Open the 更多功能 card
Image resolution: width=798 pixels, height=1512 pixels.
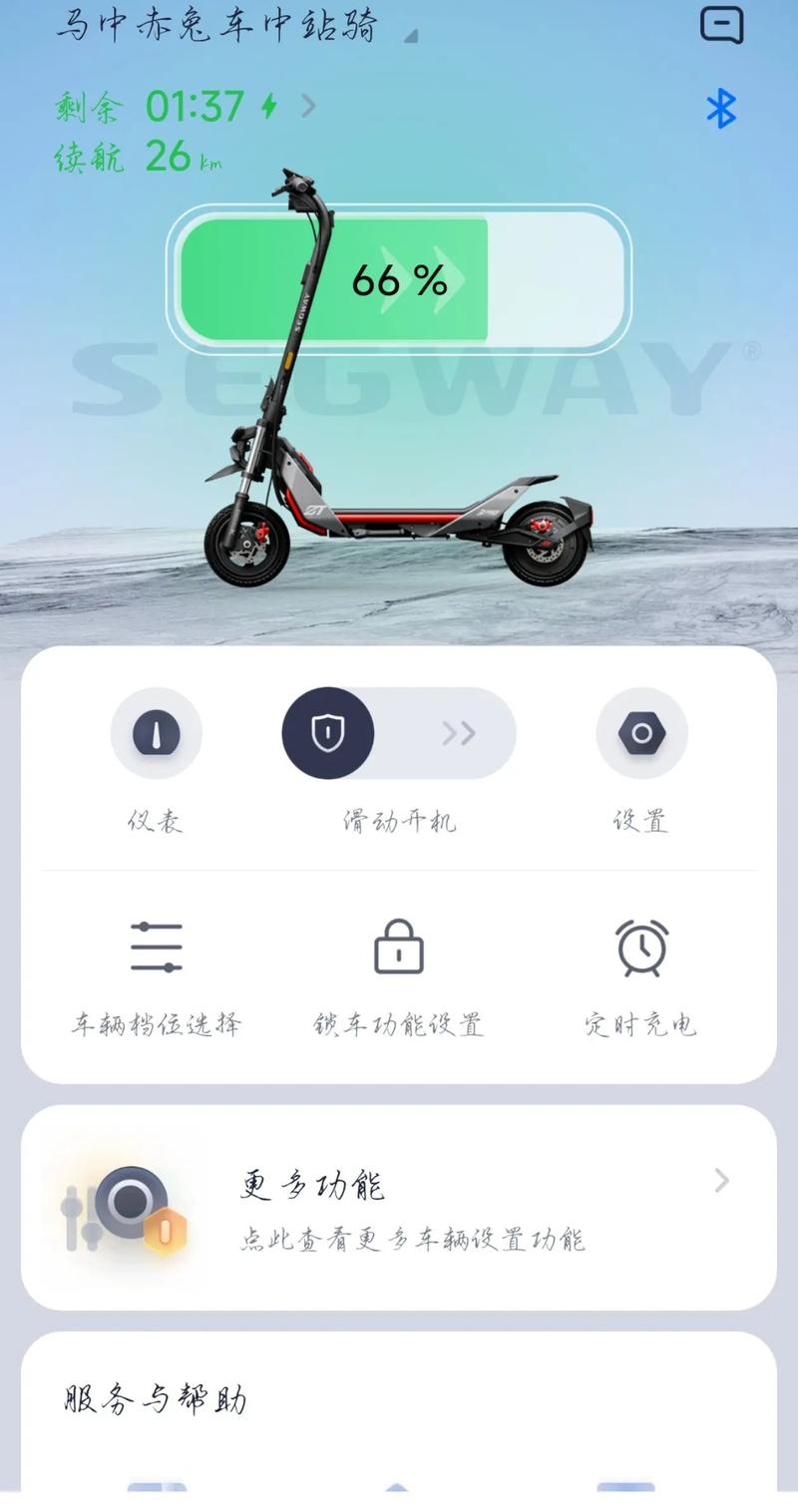[x=398, y=1207]
